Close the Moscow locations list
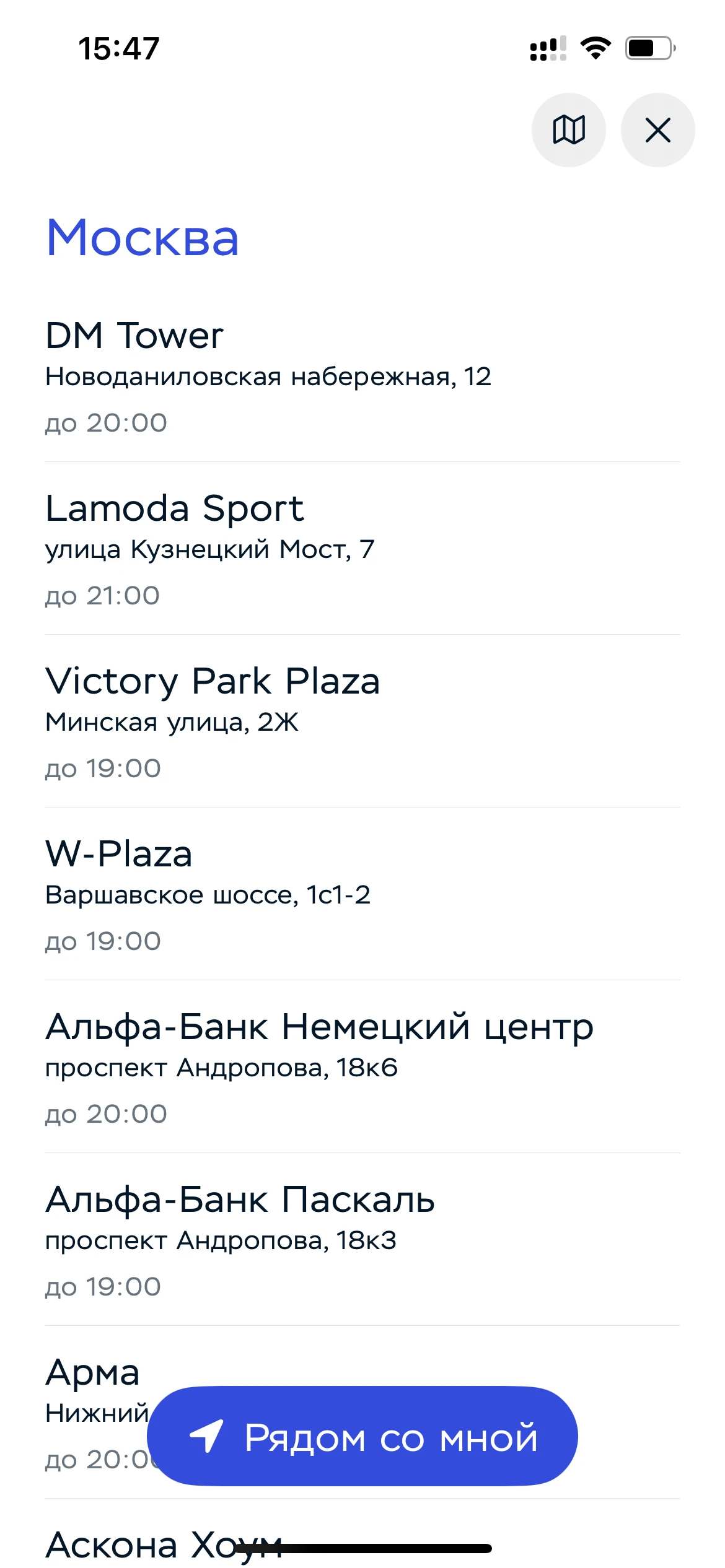725x1568 pixels. 657,130
